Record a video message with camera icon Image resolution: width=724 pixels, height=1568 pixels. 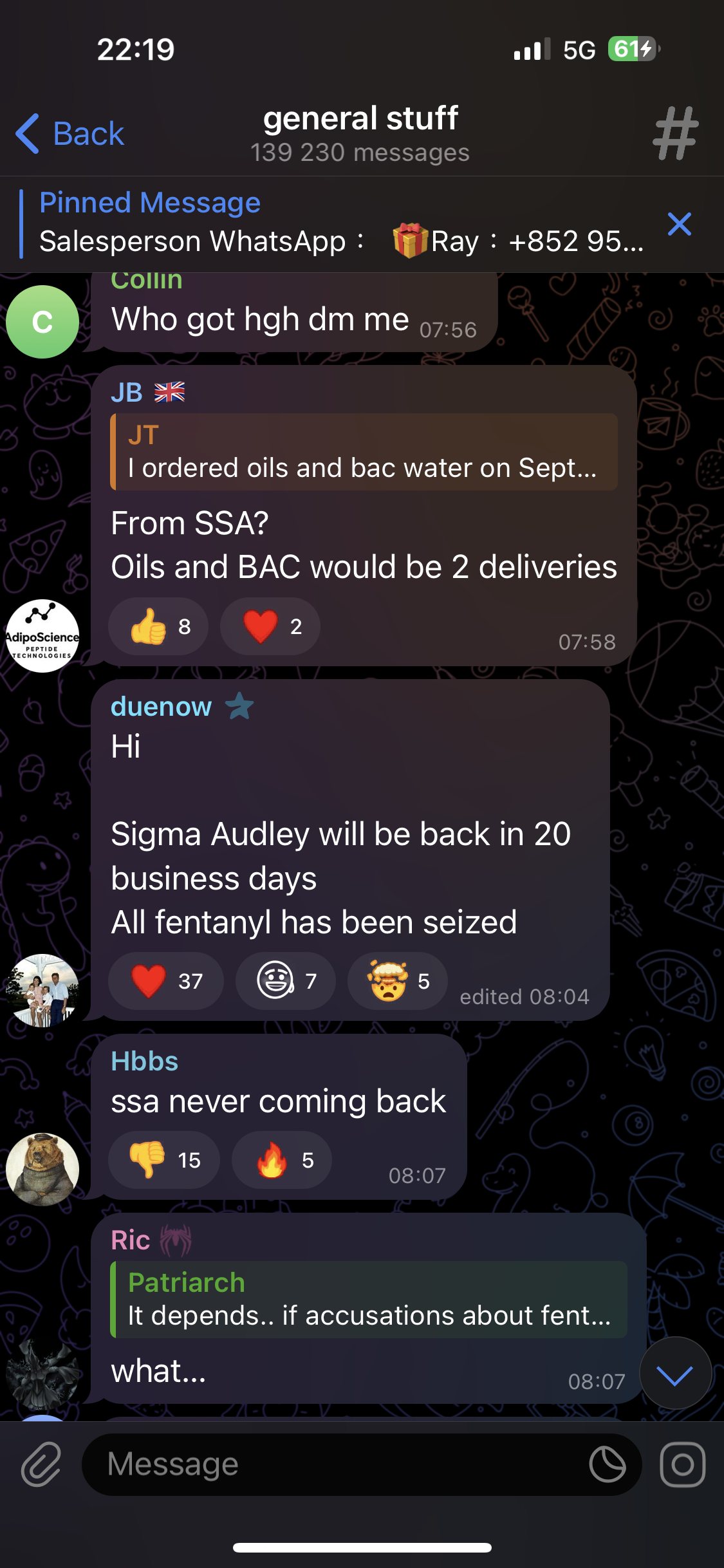tap(683, 1464)
